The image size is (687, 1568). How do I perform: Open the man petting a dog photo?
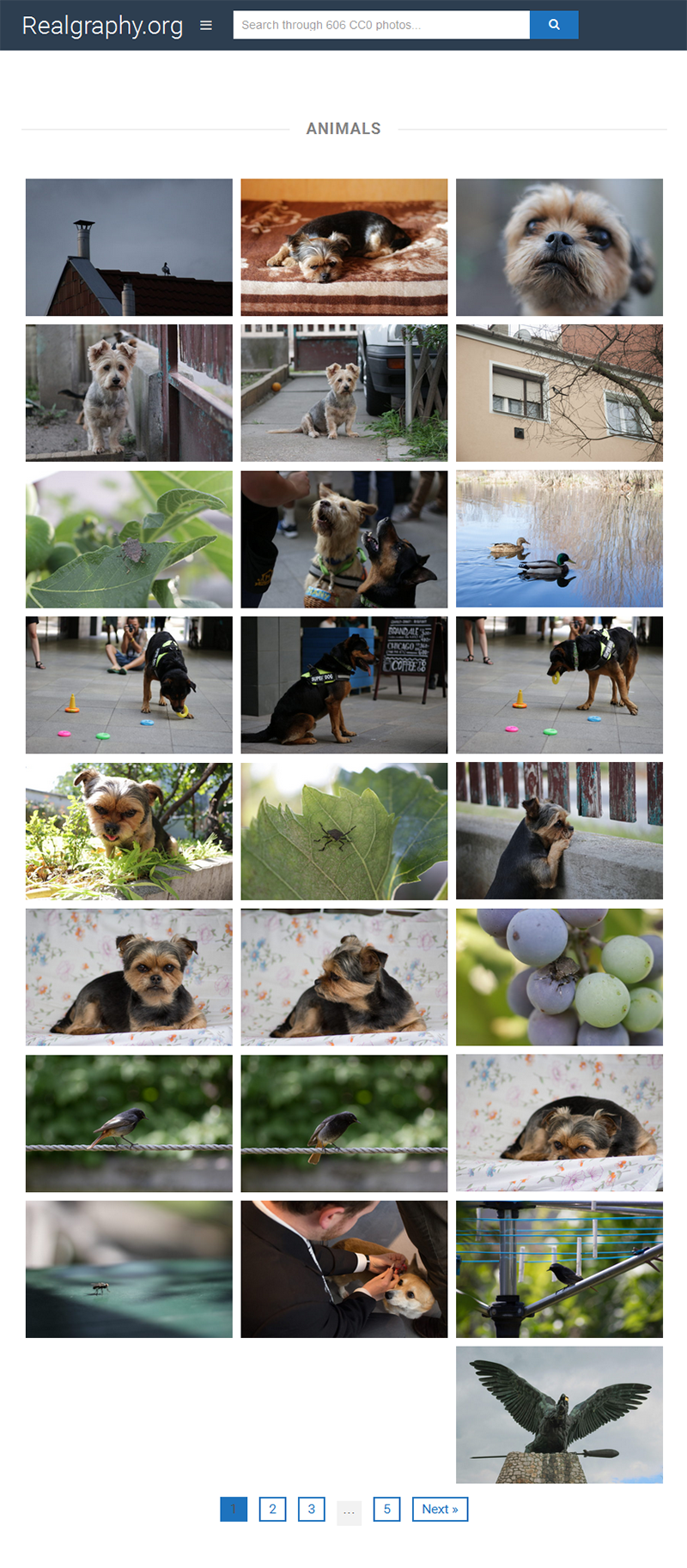[343, 1268]
